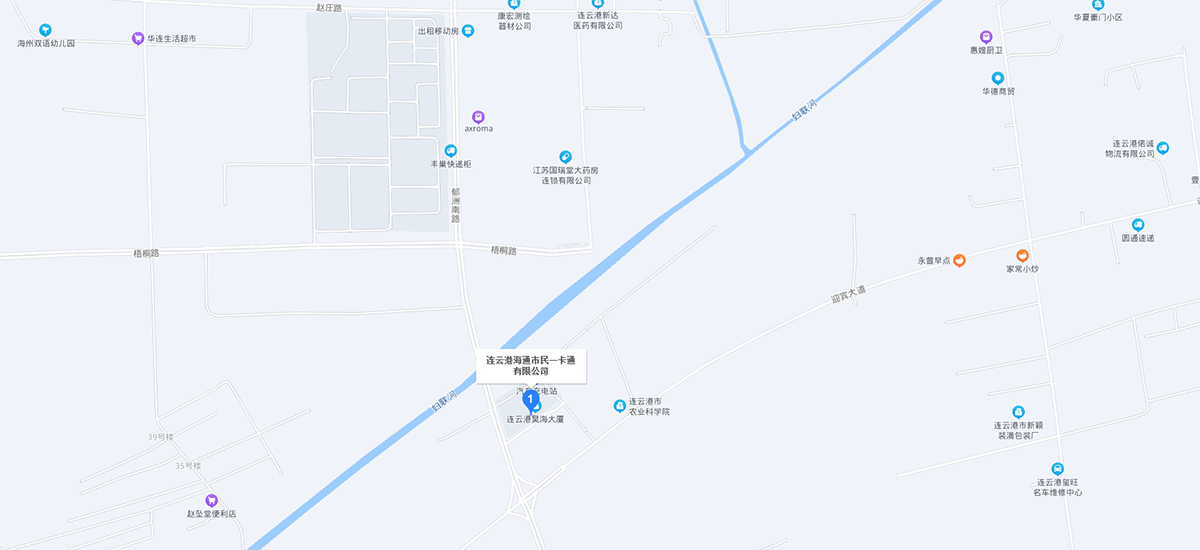
Task: Tap the 赵坠堂便利店 shop marker
Action: tap(211, 500)
